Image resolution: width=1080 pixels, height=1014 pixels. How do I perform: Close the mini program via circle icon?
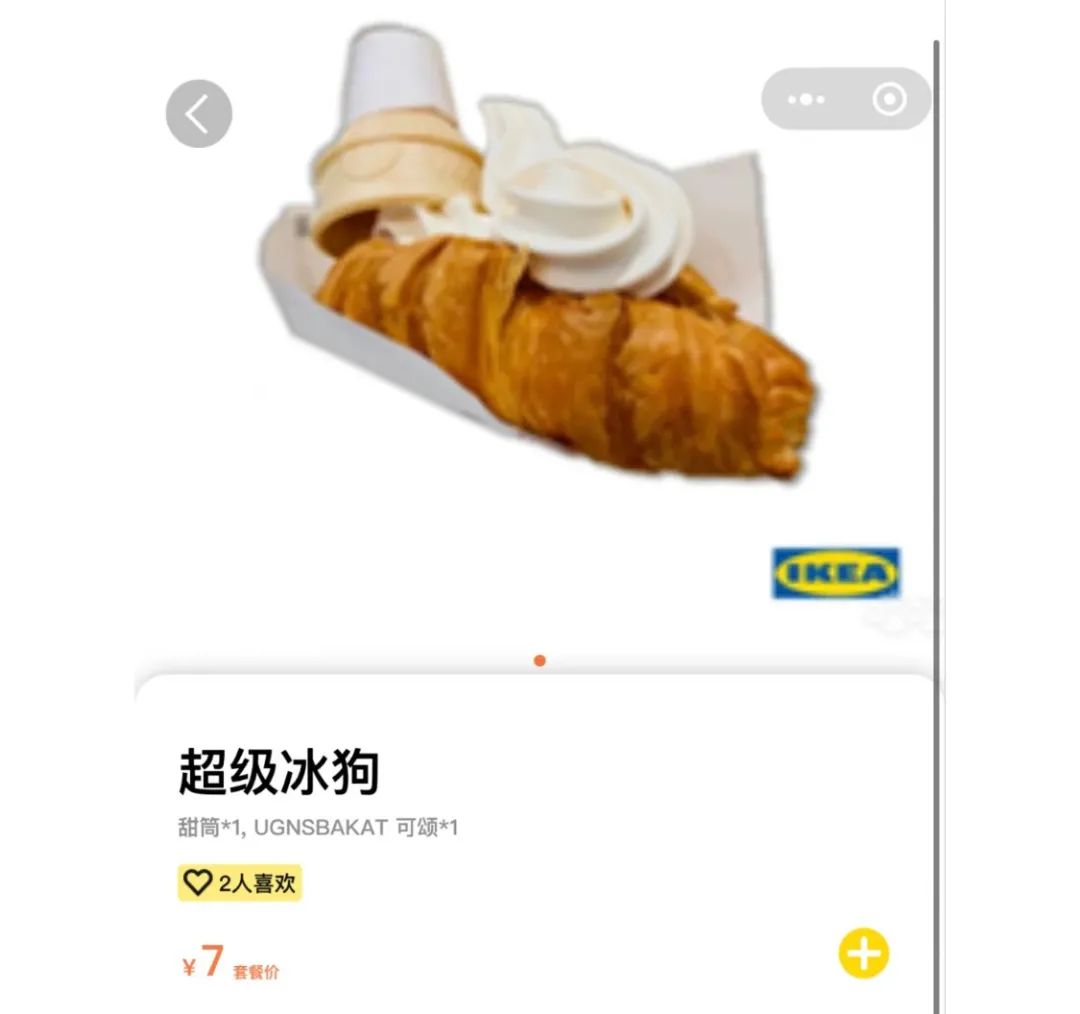pyautogui.click(x=888, y=99)
